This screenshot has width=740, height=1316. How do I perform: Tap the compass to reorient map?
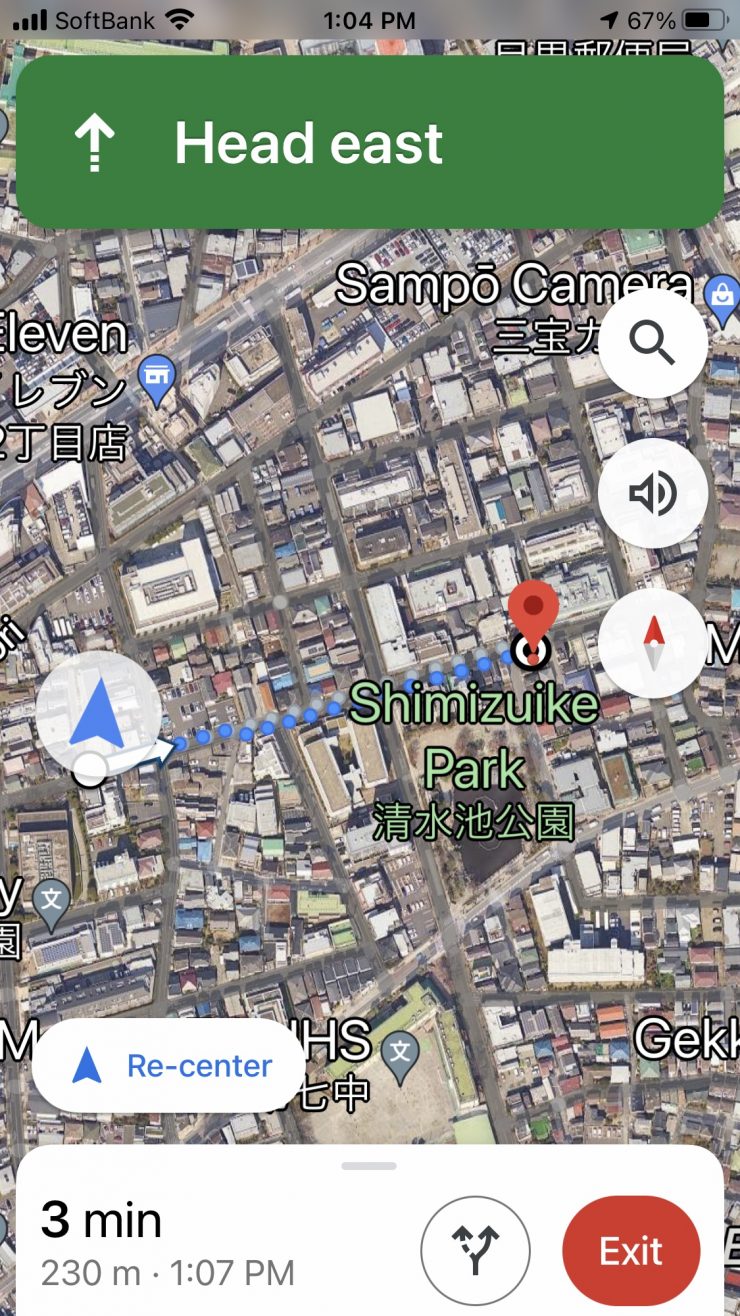[653, 642]
